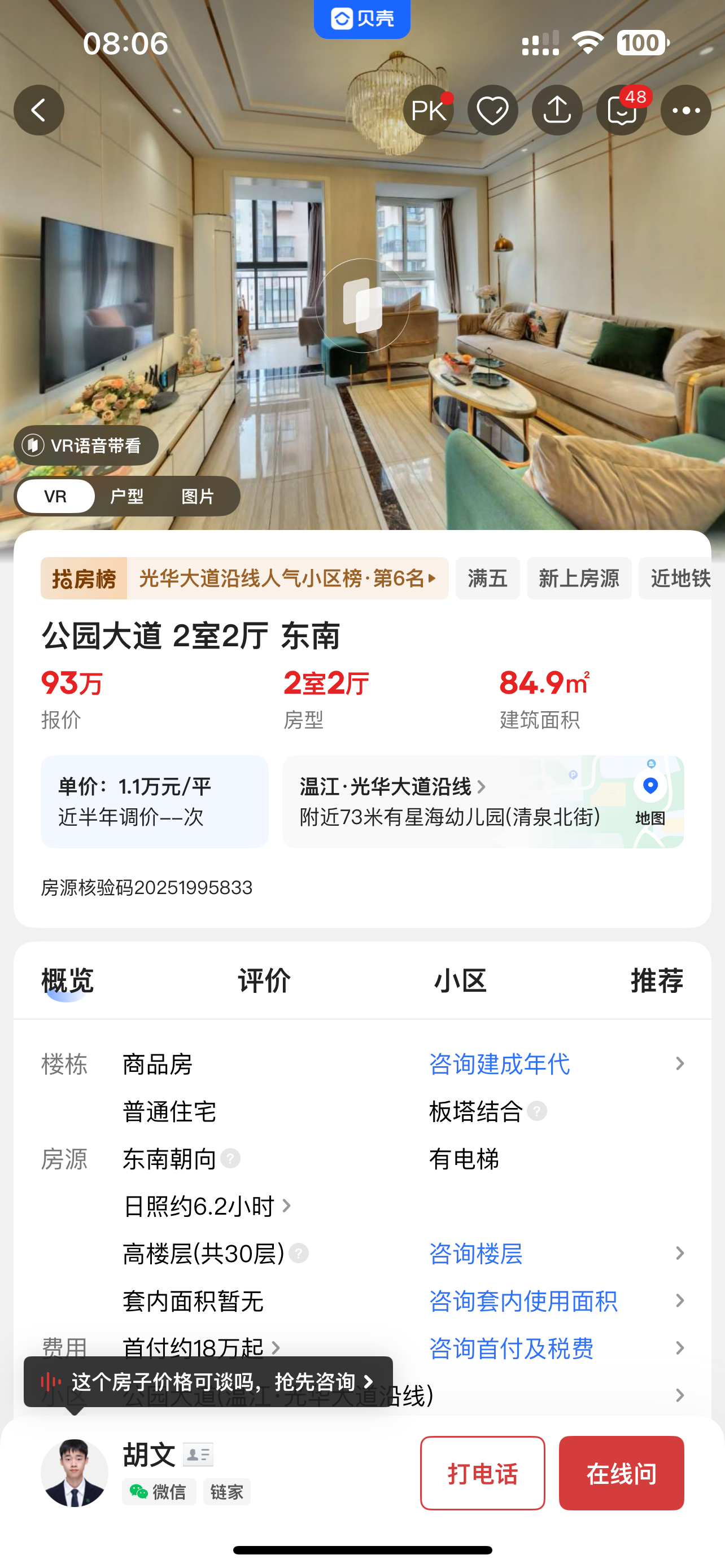Share this house listing
The height and width of the screenshot is (1568, 725).
(557, 110)
